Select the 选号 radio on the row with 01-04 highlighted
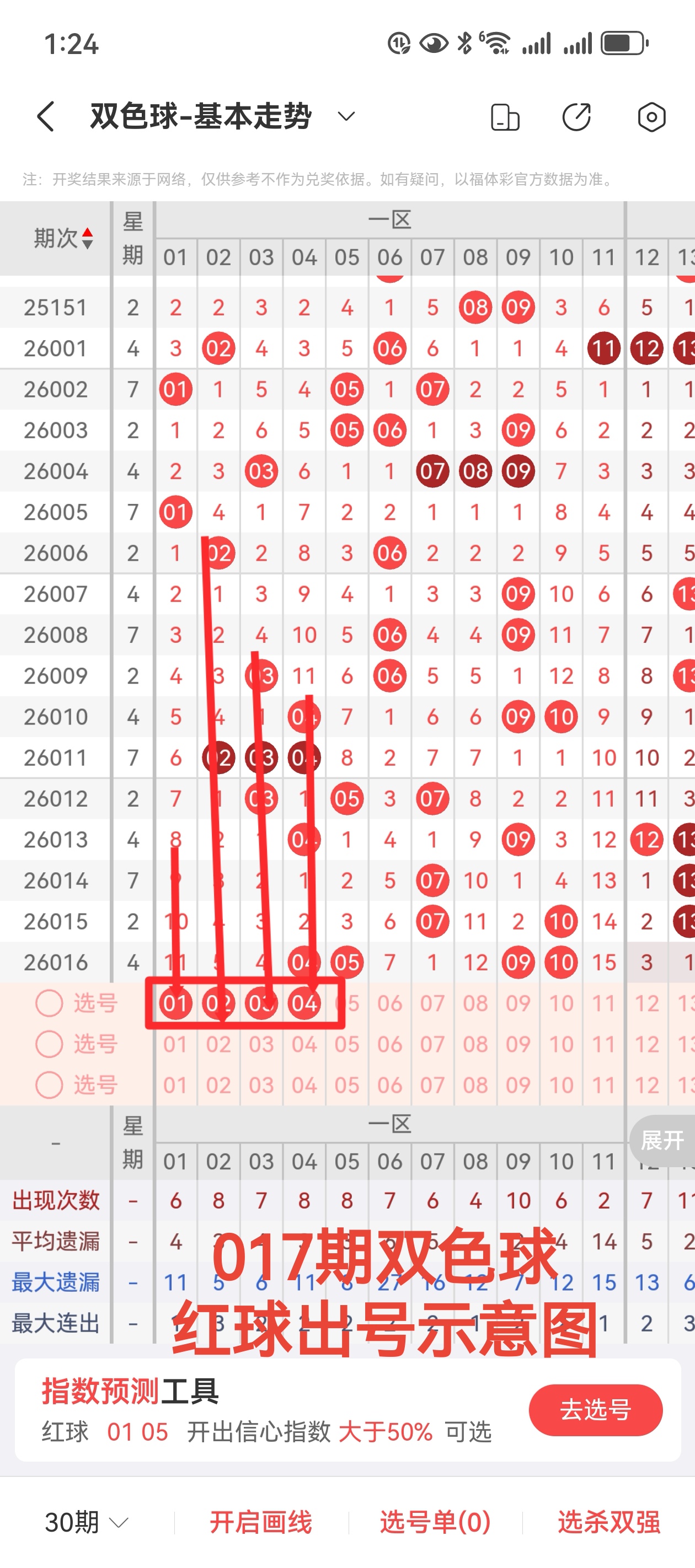Viewport: 695px width, 1568px height. point(49,1003)
